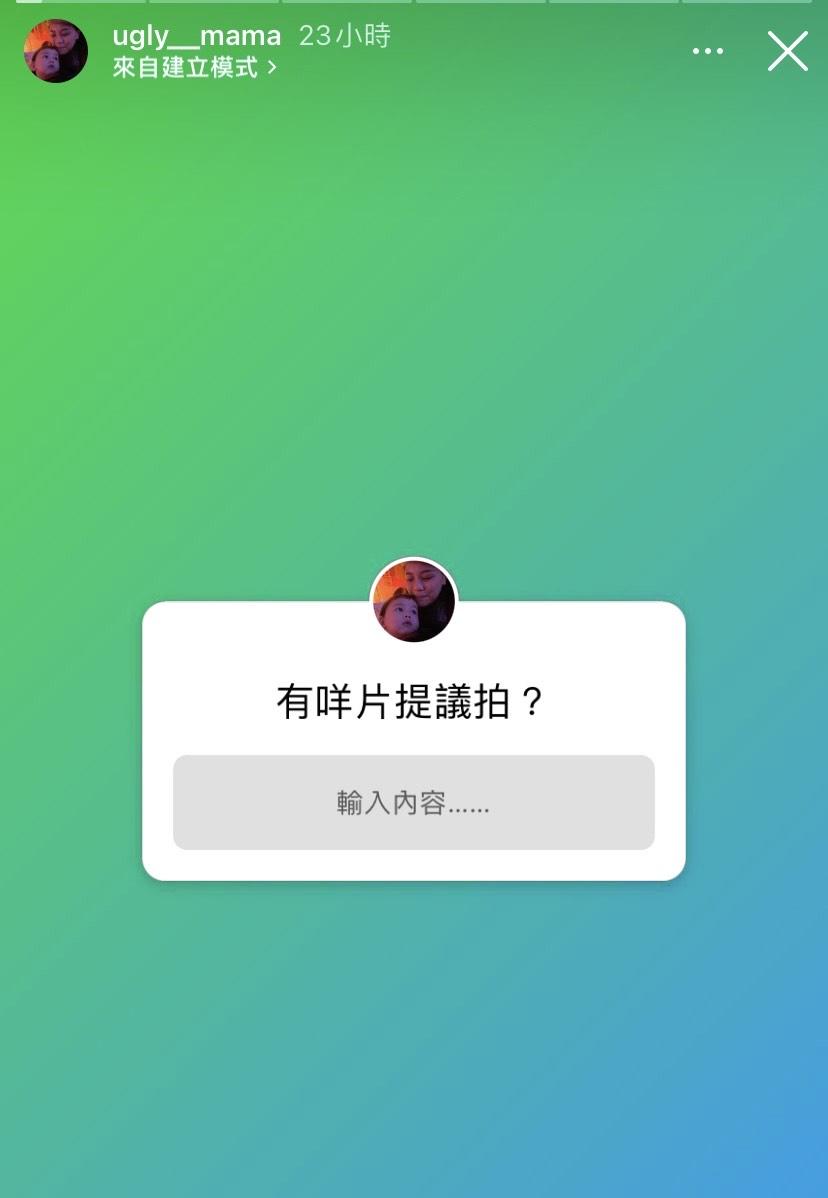Tap the 輸入內容 answer field
The image size is (828, 1198).
413,802
